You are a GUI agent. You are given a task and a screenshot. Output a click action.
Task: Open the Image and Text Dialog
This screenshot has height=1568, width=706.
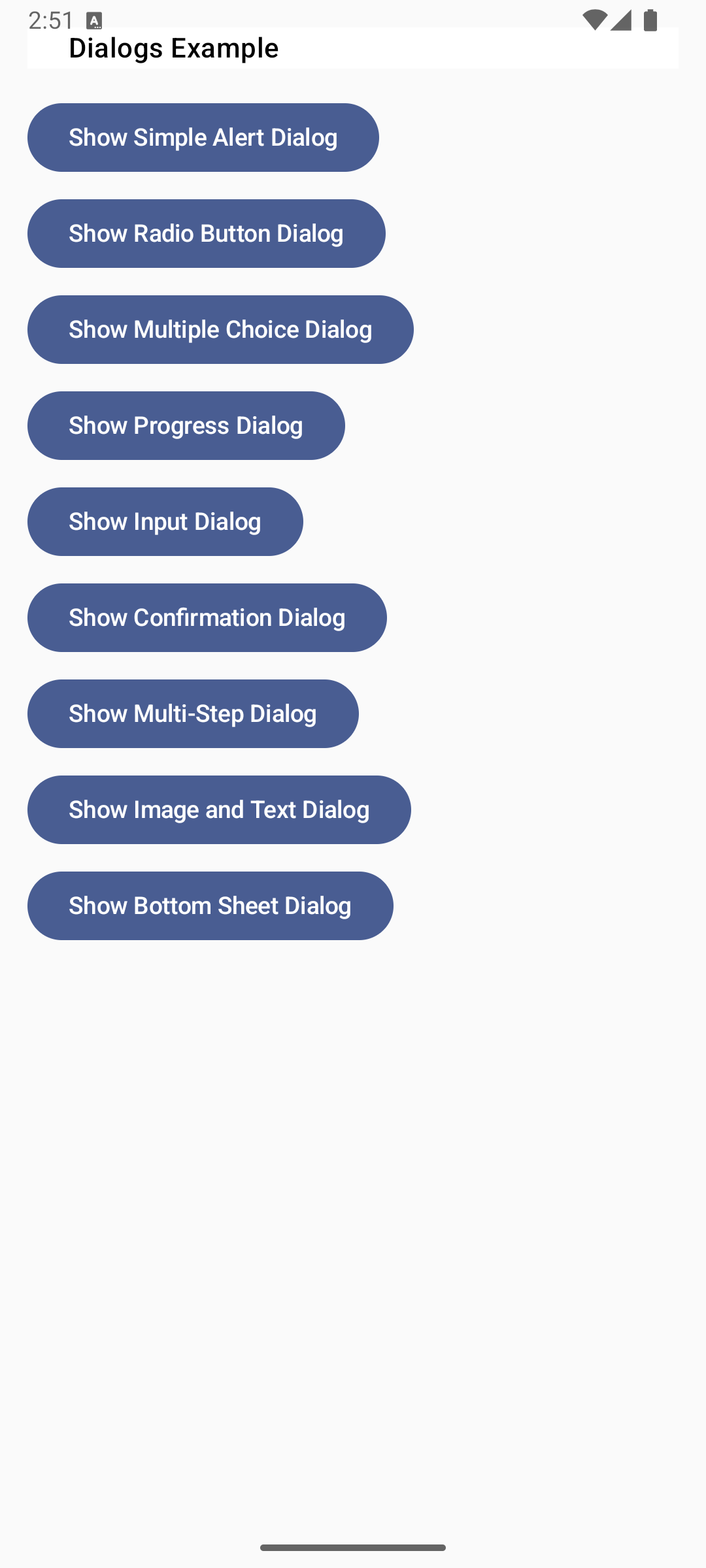coord(218,809)
